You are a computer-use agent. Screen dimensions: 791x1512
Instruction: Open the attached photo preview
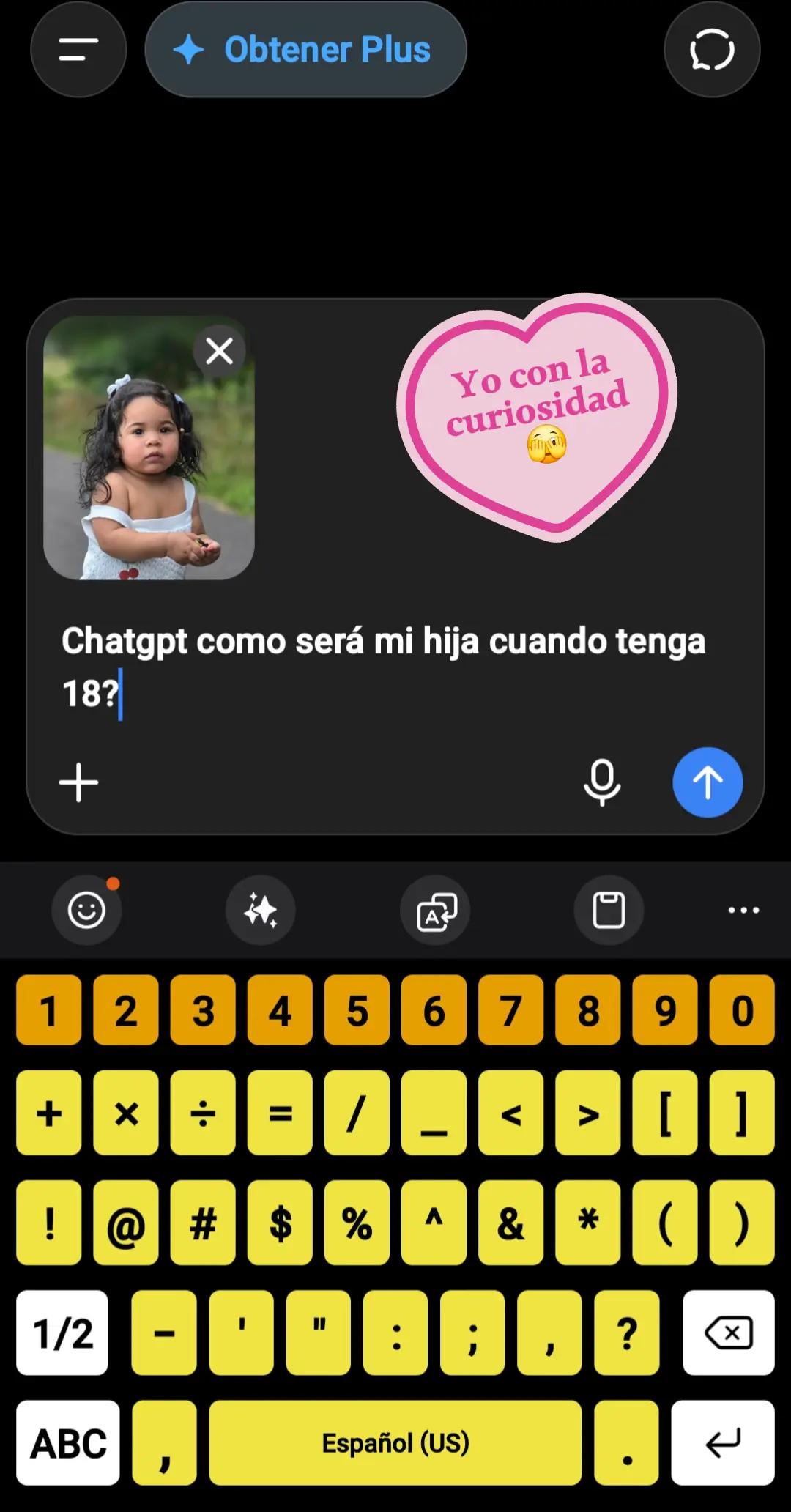point(149,448)
